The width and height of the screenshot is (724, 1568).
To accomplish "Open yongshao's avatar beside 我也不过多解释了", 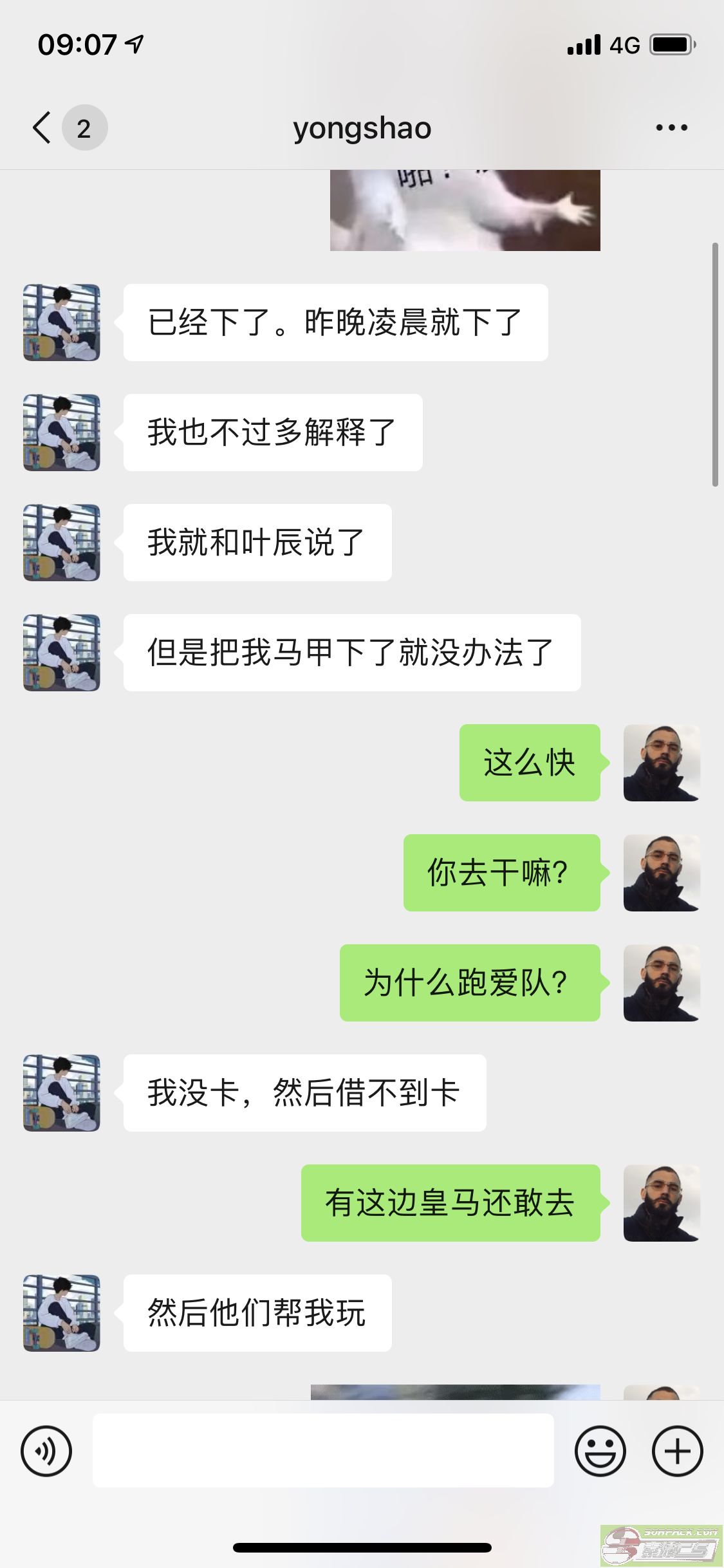I will pos(62,433).
